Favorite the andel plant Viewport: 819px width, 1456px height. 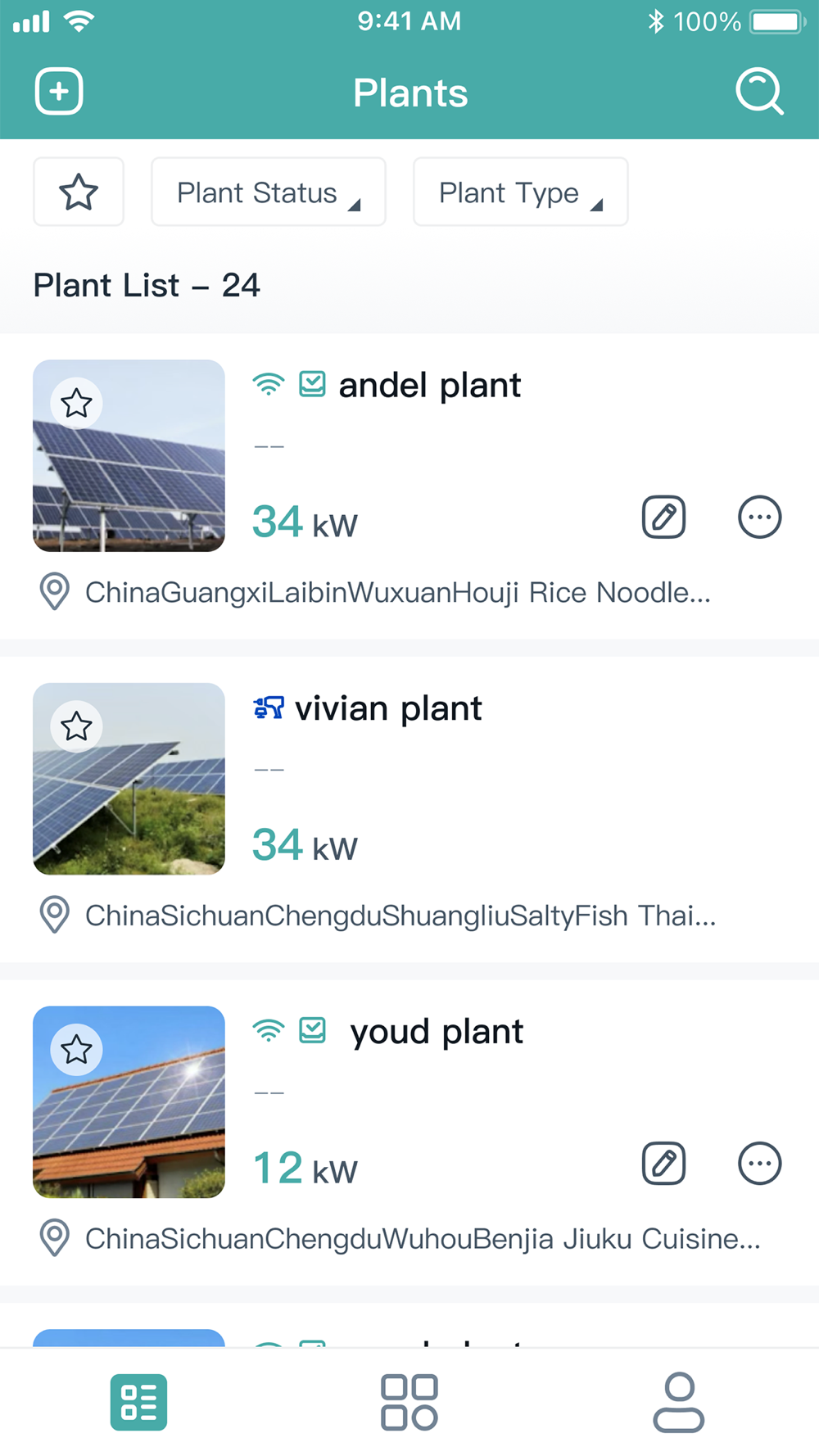[x=77, y=403]
